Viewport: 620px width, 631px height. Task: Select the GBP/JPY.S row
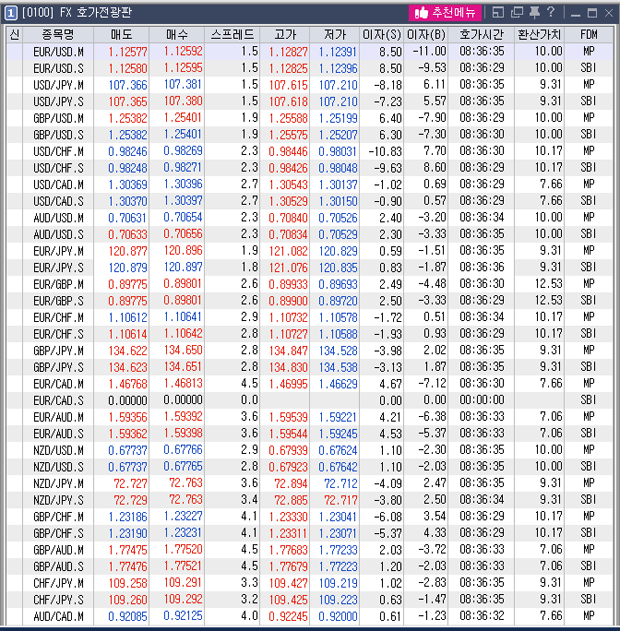coord(60,366)
